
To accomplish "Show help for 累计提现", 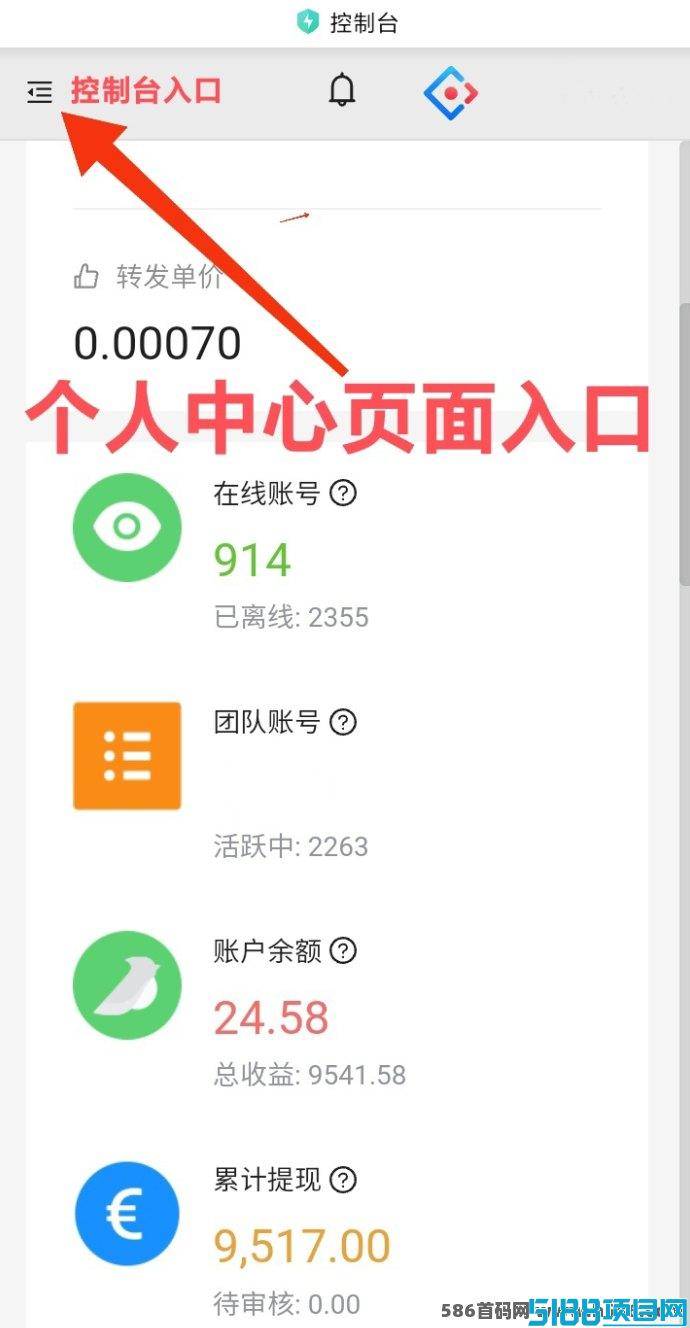I will [343, 1180].
